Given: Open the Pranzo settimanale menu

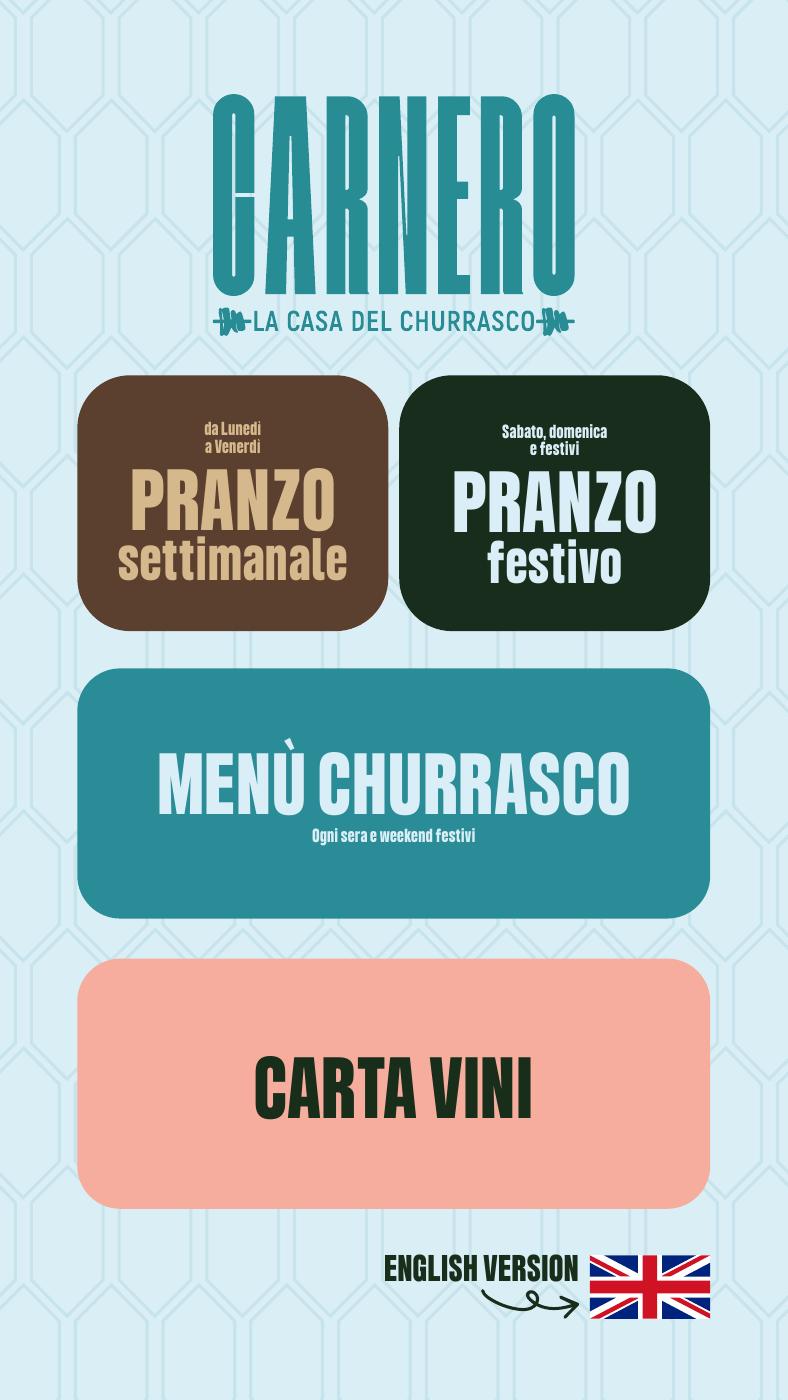Looking at the screenshot, I should (232, 503).
